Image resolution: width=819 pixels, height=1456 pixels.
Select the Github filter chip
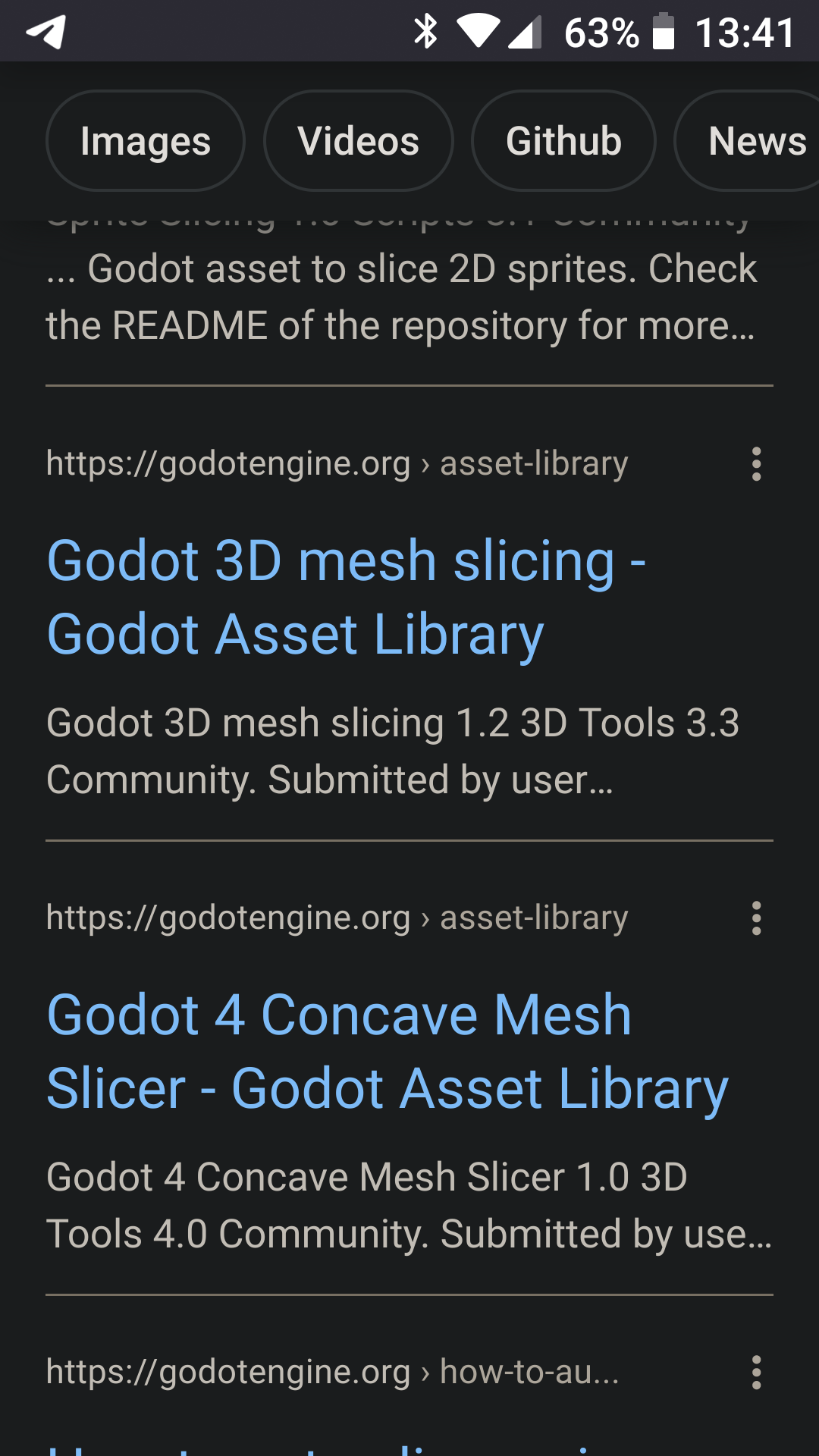coord(563,141)
